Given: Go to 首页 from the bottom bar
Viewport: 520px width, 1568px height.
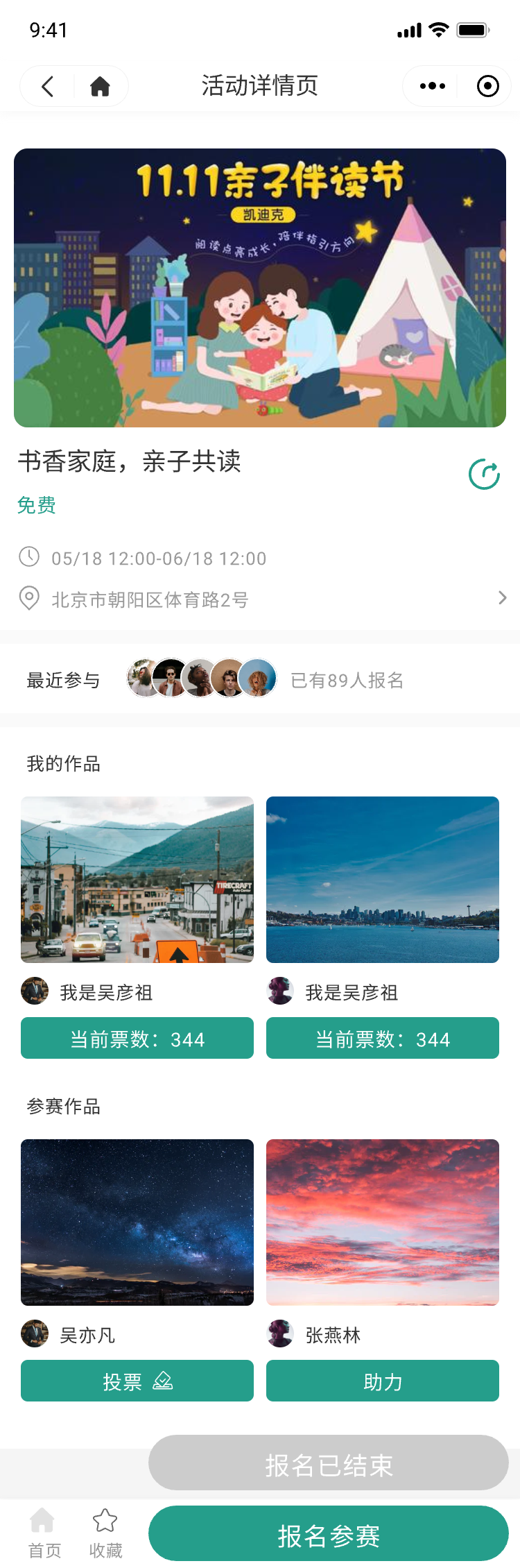Looking at the screenshot, I should pyautogui.click(x=44, y=1533).
